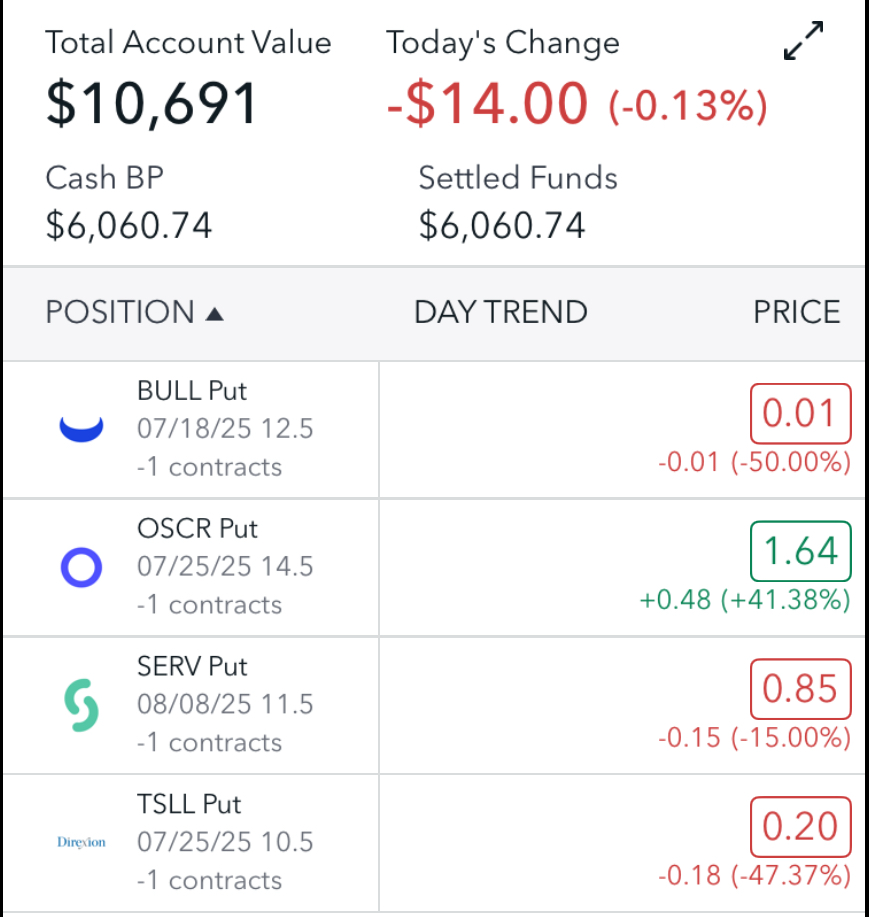The width and height of the screenshot is (869, 917).
Task: Tap the SERV green ticker logo
Action: click(x=81, y=704)
